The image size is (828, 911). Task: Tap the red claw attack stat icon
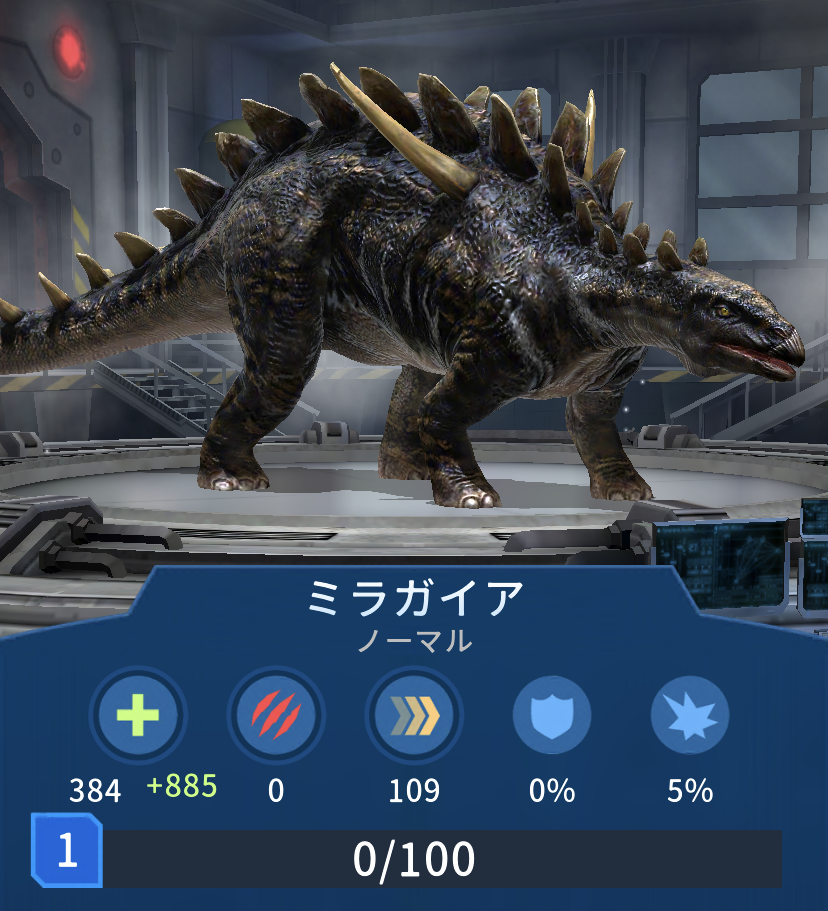(276, 715)
